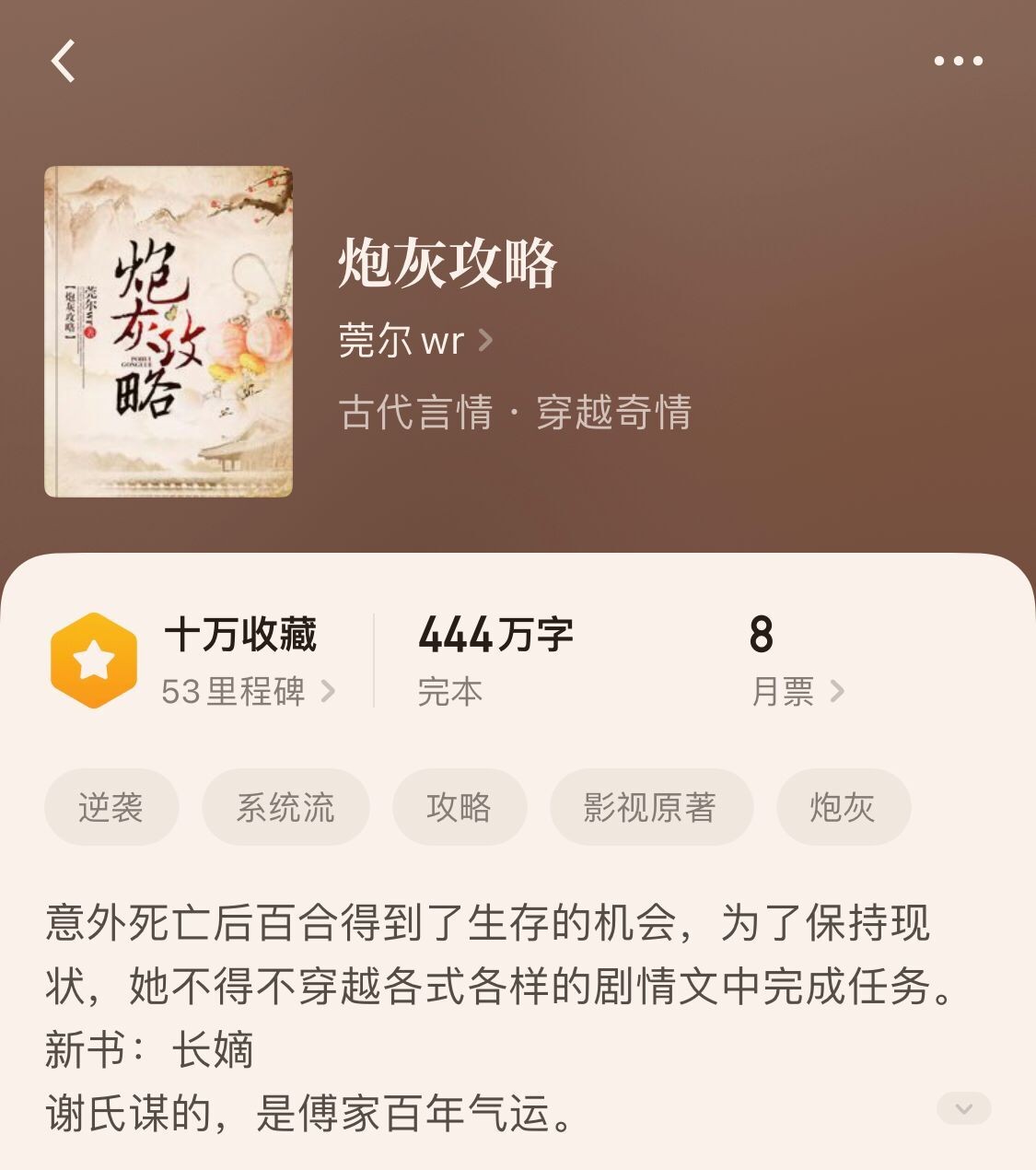Tap the 攻略 tag chip
Viewport: 1036px width, 1170px height.
point(459,807)
